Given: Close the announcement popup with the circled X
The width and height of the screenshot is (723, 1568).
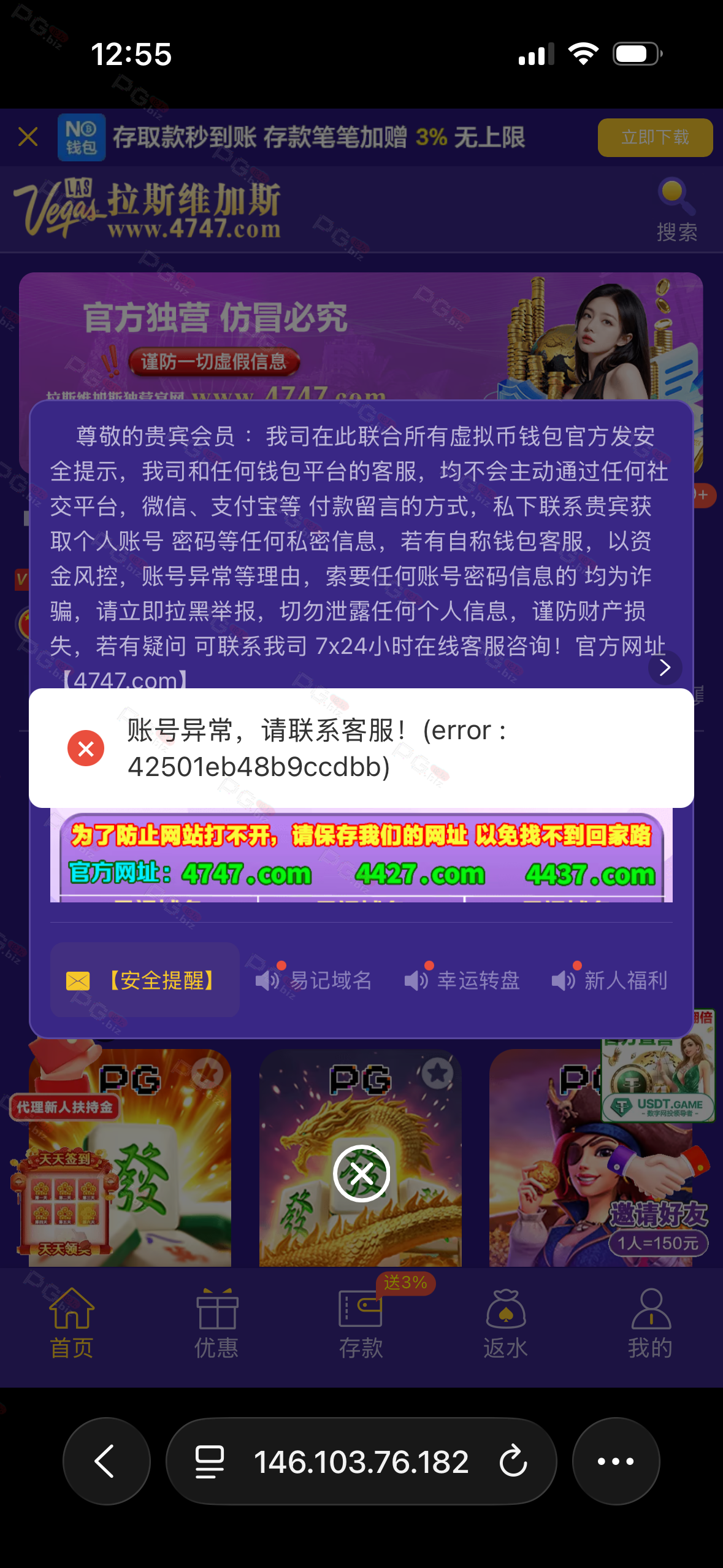Looking at the screenshot, I should 361,1174.
